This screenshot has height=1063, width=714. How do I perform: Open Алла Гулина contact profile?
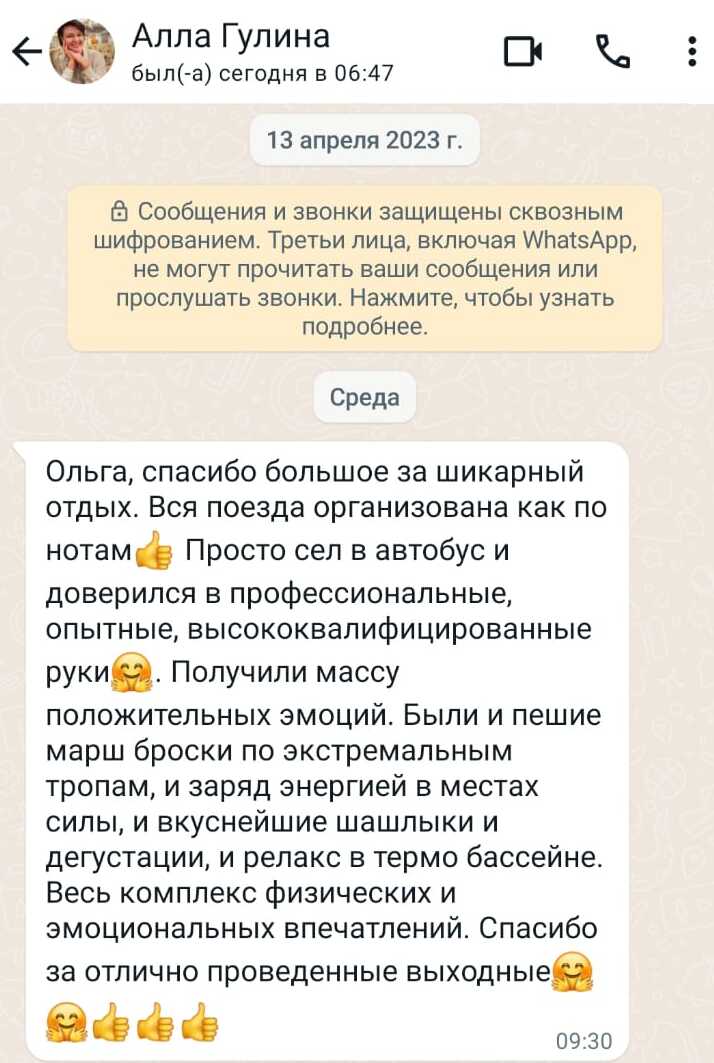(230, 52)
